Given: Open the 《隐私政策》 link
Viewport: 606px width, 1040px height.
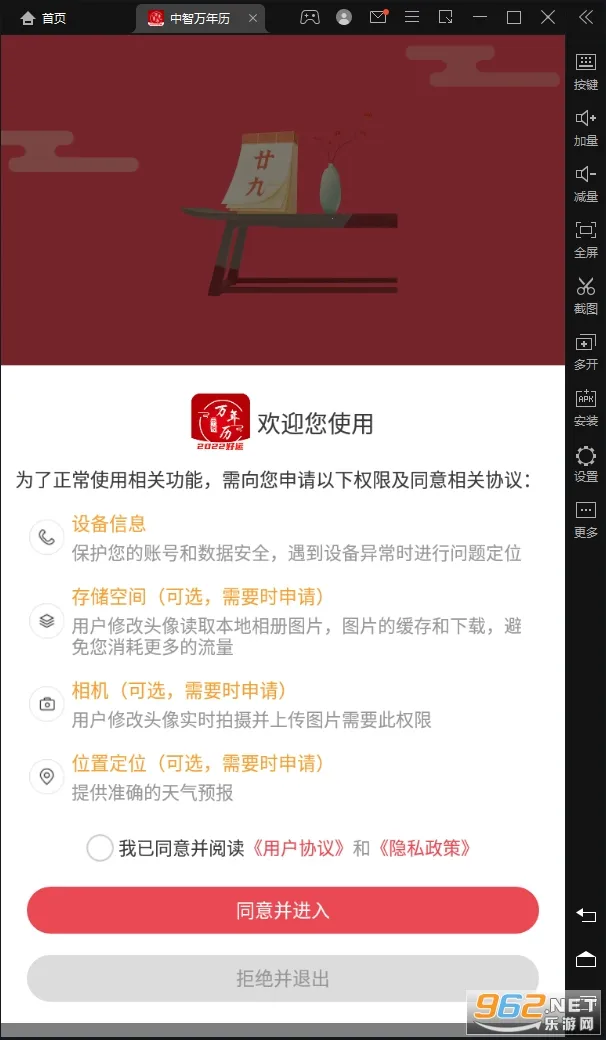Looking at the screenshot, I should coord(422,848).
